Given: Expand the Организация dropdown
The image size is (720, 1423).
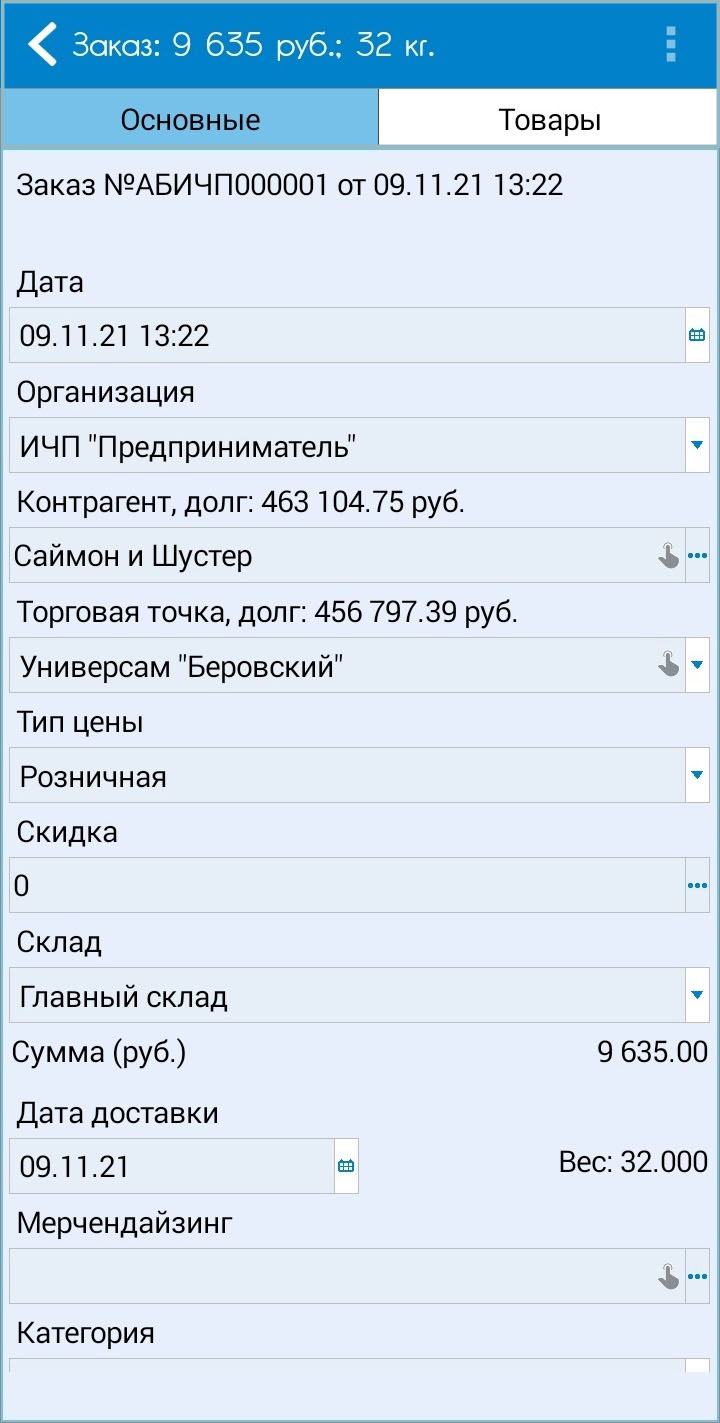Looking at the screenshot, I should [697, 445].
